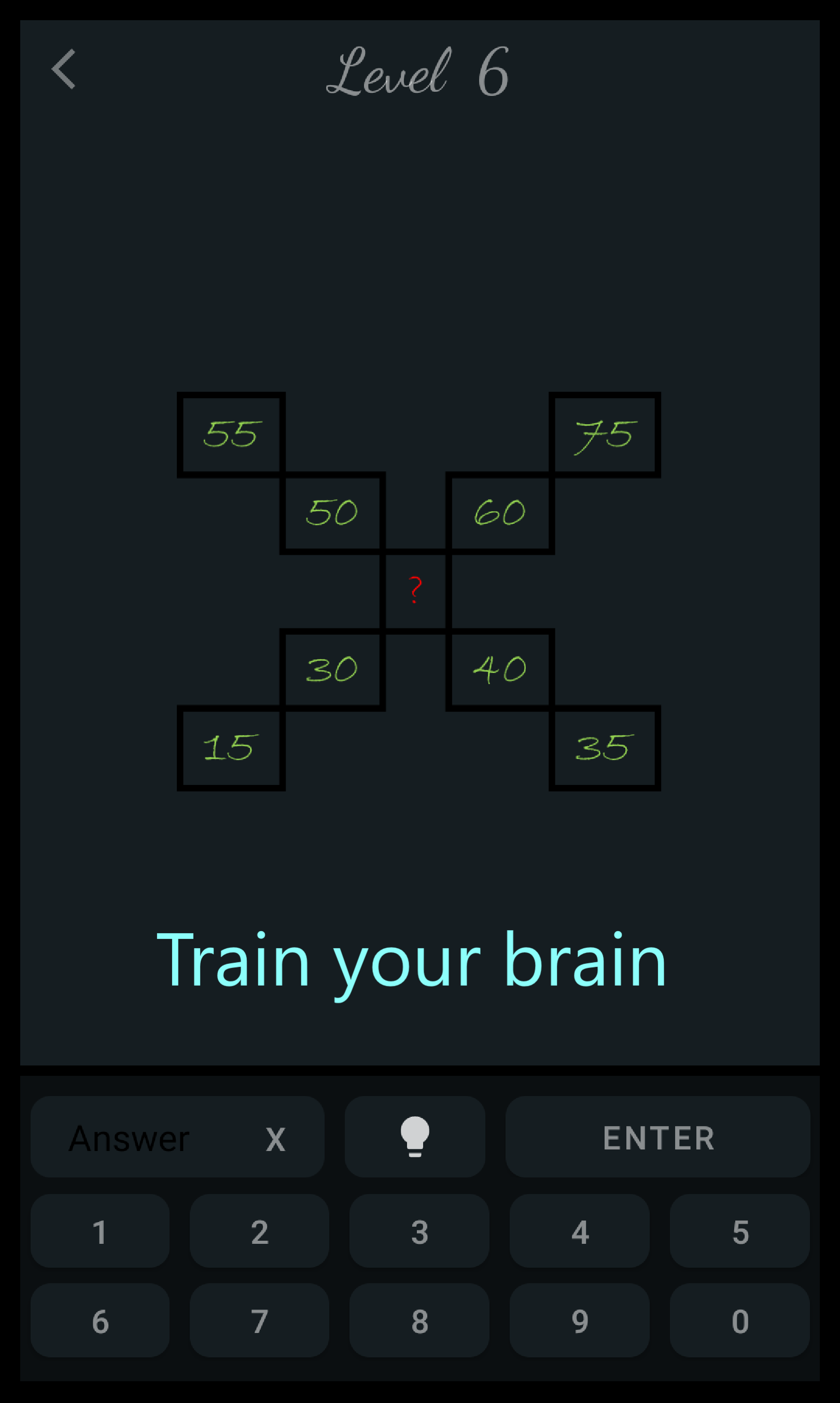
Task: Enter digit 6 on the keypad
Action: [x=100, y=1321]
